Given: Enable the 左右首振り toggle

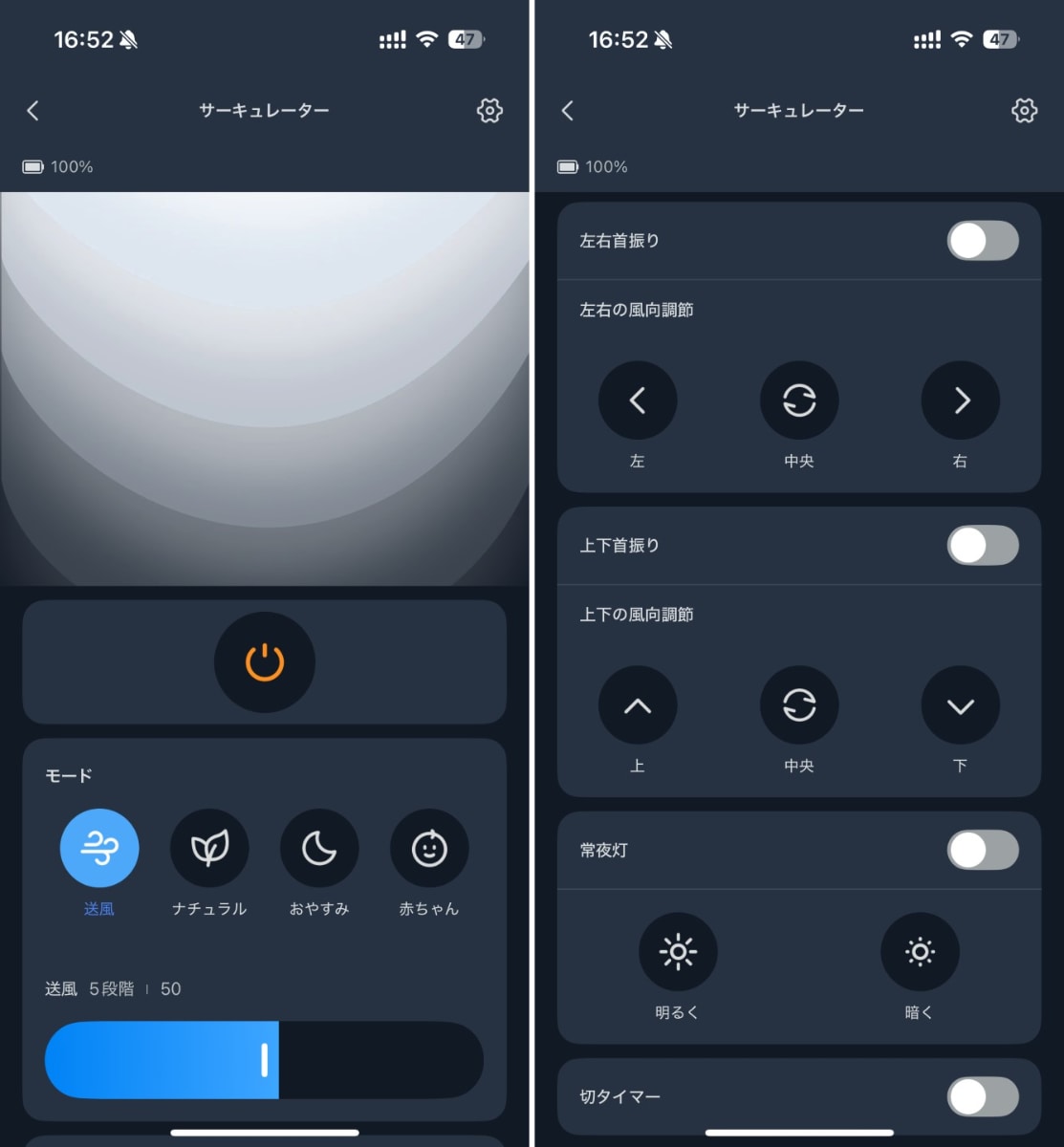Looking at the screenshot, I should [982, 241].
